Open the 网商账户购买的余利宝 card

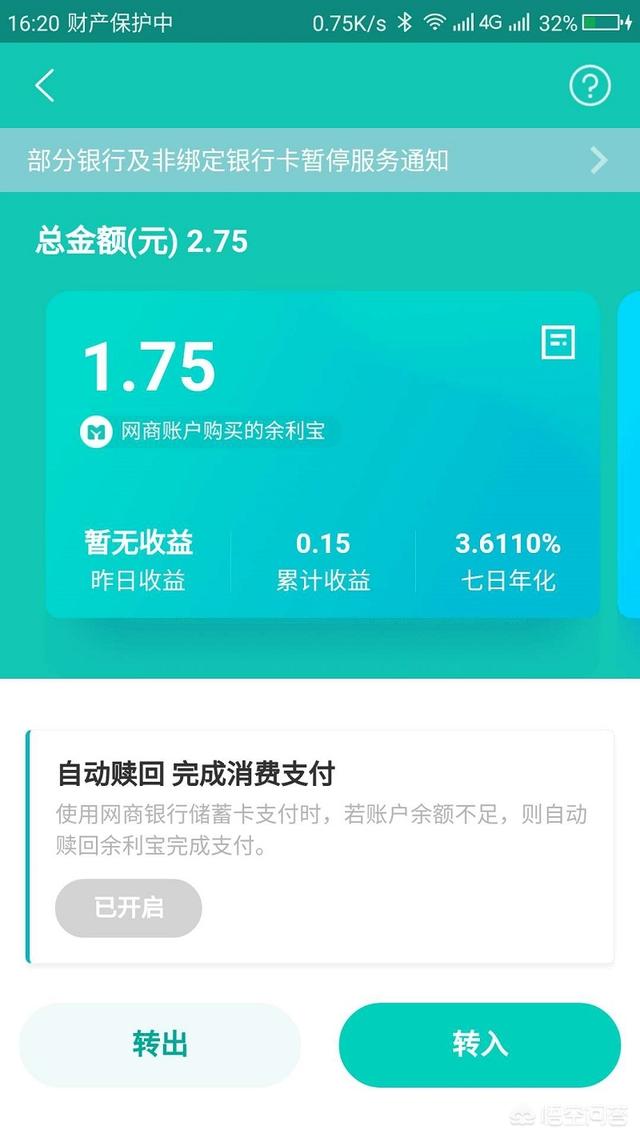[x=322, y=455]
